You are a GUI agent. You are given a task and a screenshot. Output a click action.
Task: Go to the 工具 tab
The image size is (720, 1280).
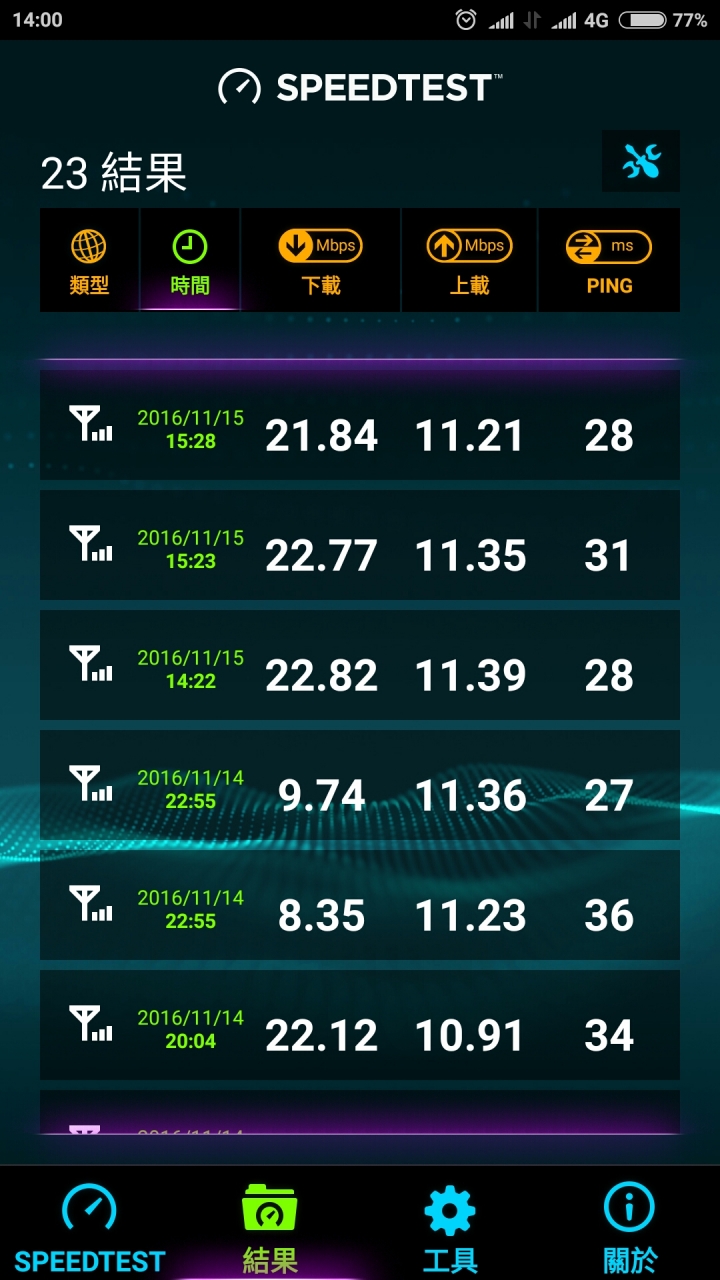point(450,1227)
